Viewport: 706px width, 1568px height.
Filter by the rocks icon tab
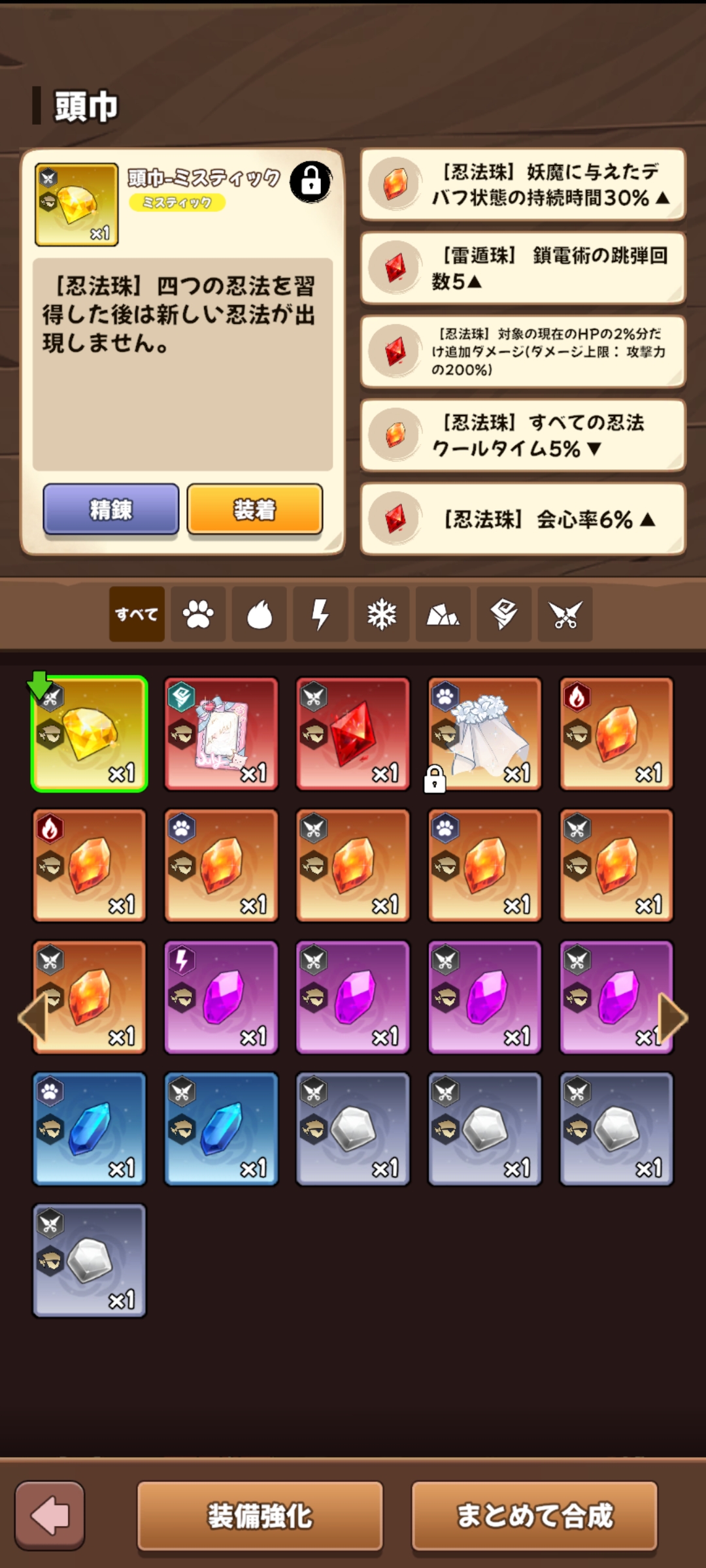(443, 614)
